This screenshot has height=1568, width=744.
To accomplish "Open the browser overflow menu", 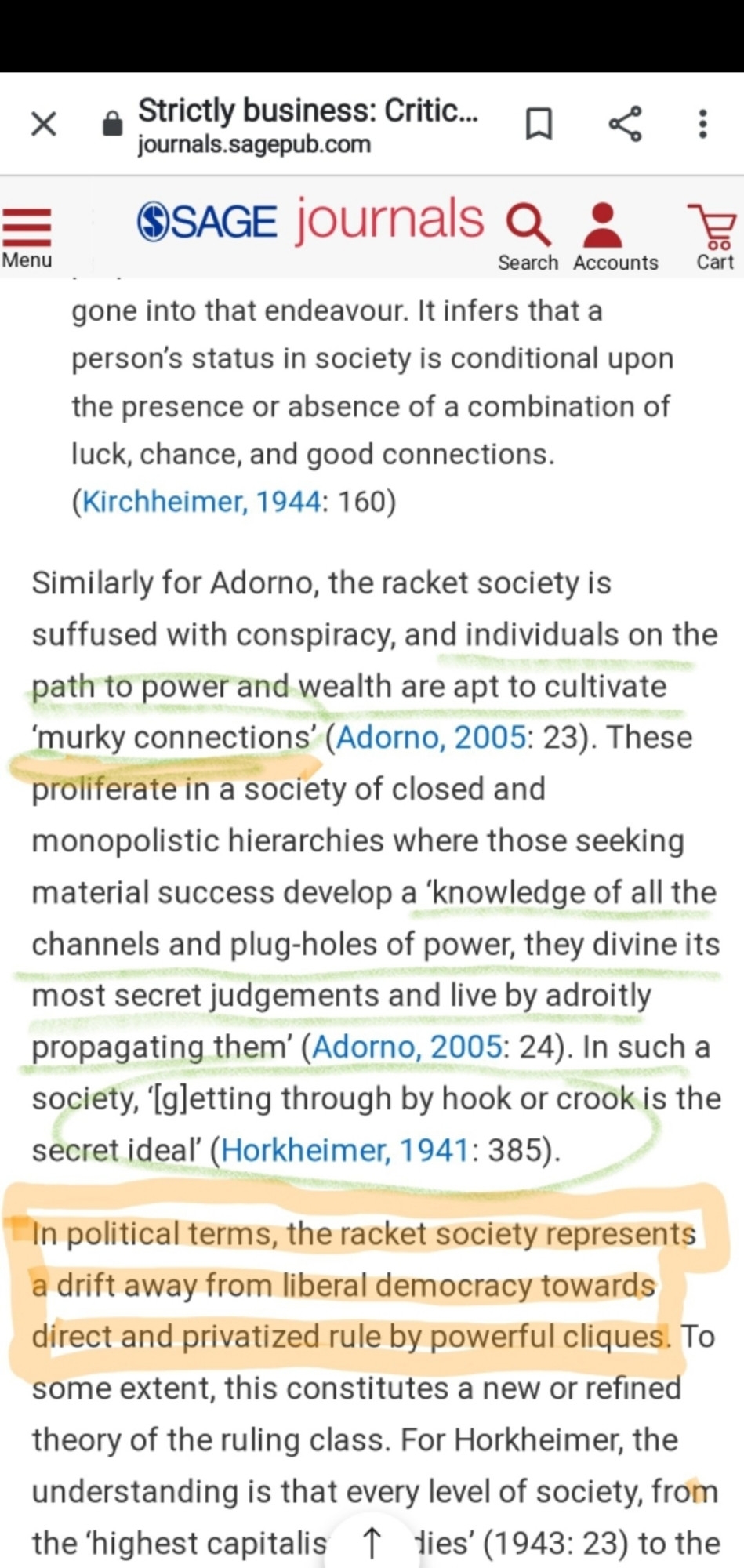I will [x=702, y=123].
